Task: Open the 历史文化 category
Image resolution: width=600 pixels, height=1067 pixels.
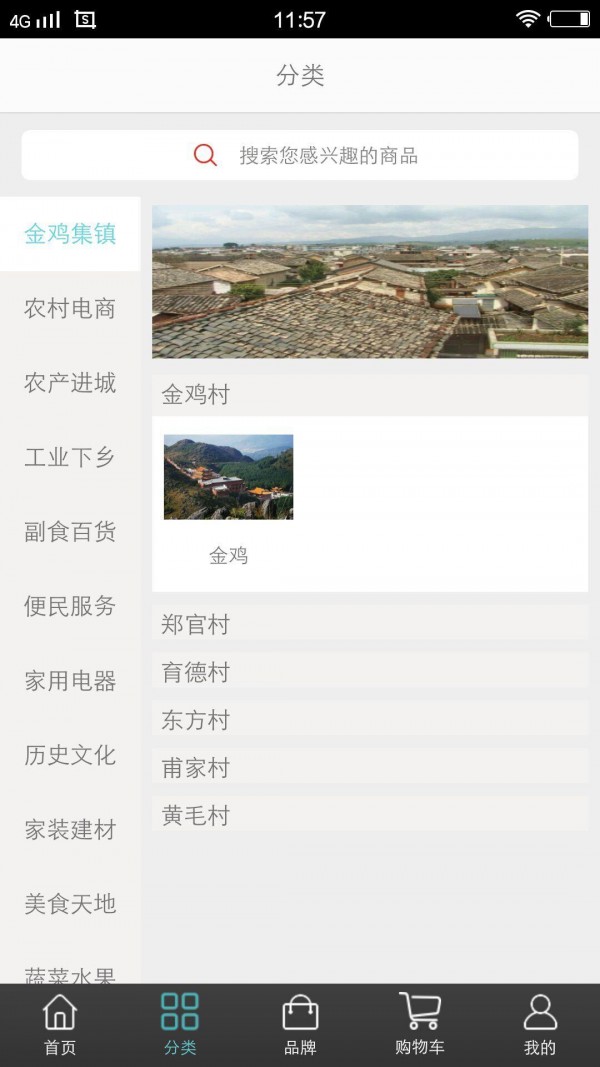Action: [x=70, y=755]
